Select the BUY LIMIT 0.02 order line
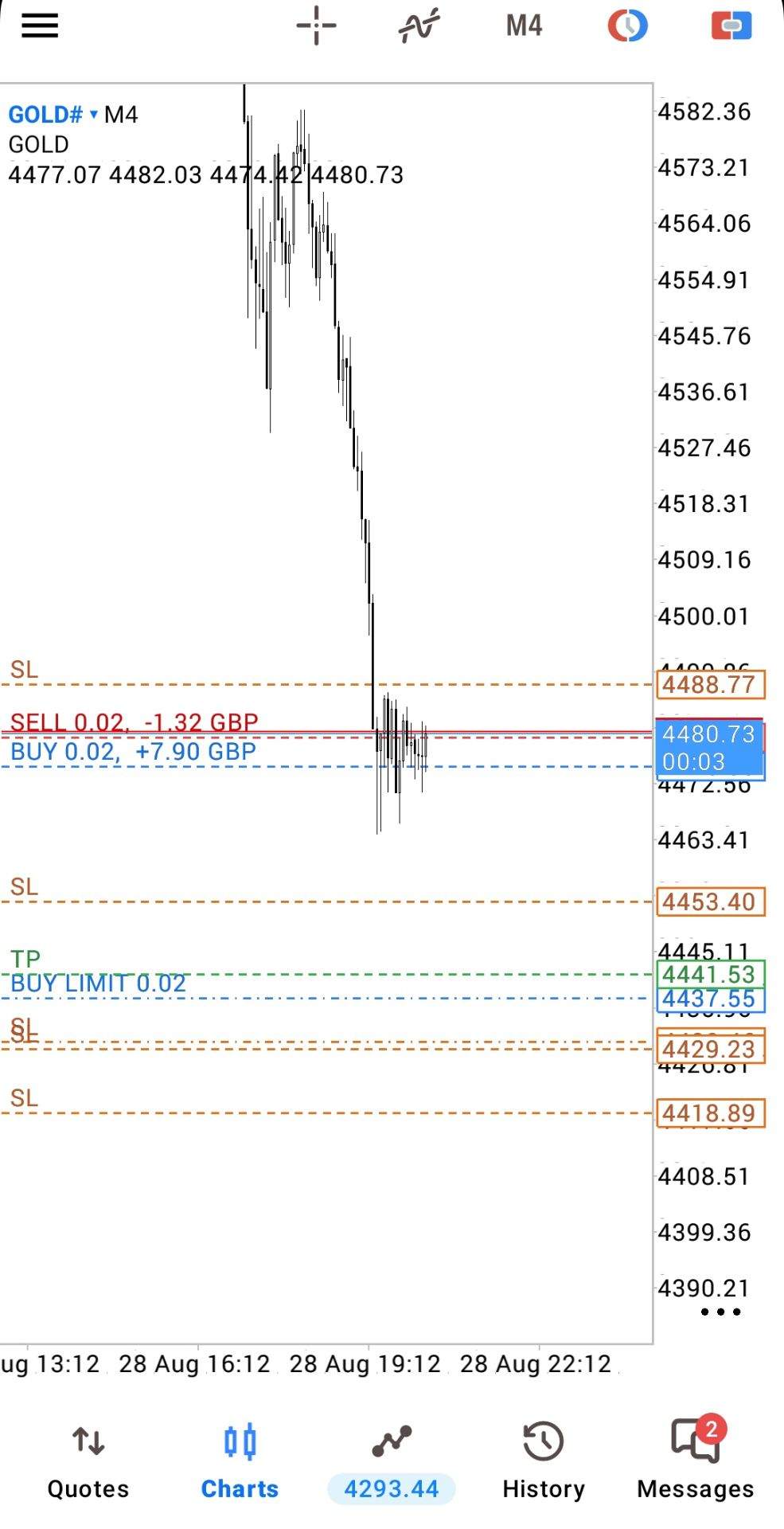Viewport: 784px width, 1529px height. (98, 983)
